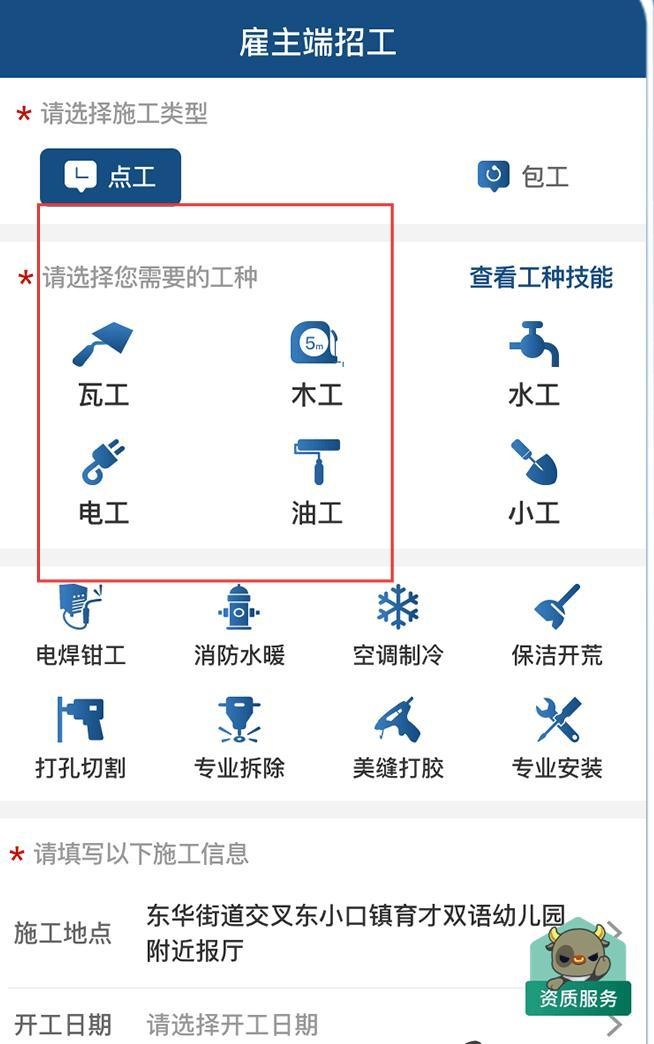
Task: Open the 查看工种技能 link
Action: (540, 277)
